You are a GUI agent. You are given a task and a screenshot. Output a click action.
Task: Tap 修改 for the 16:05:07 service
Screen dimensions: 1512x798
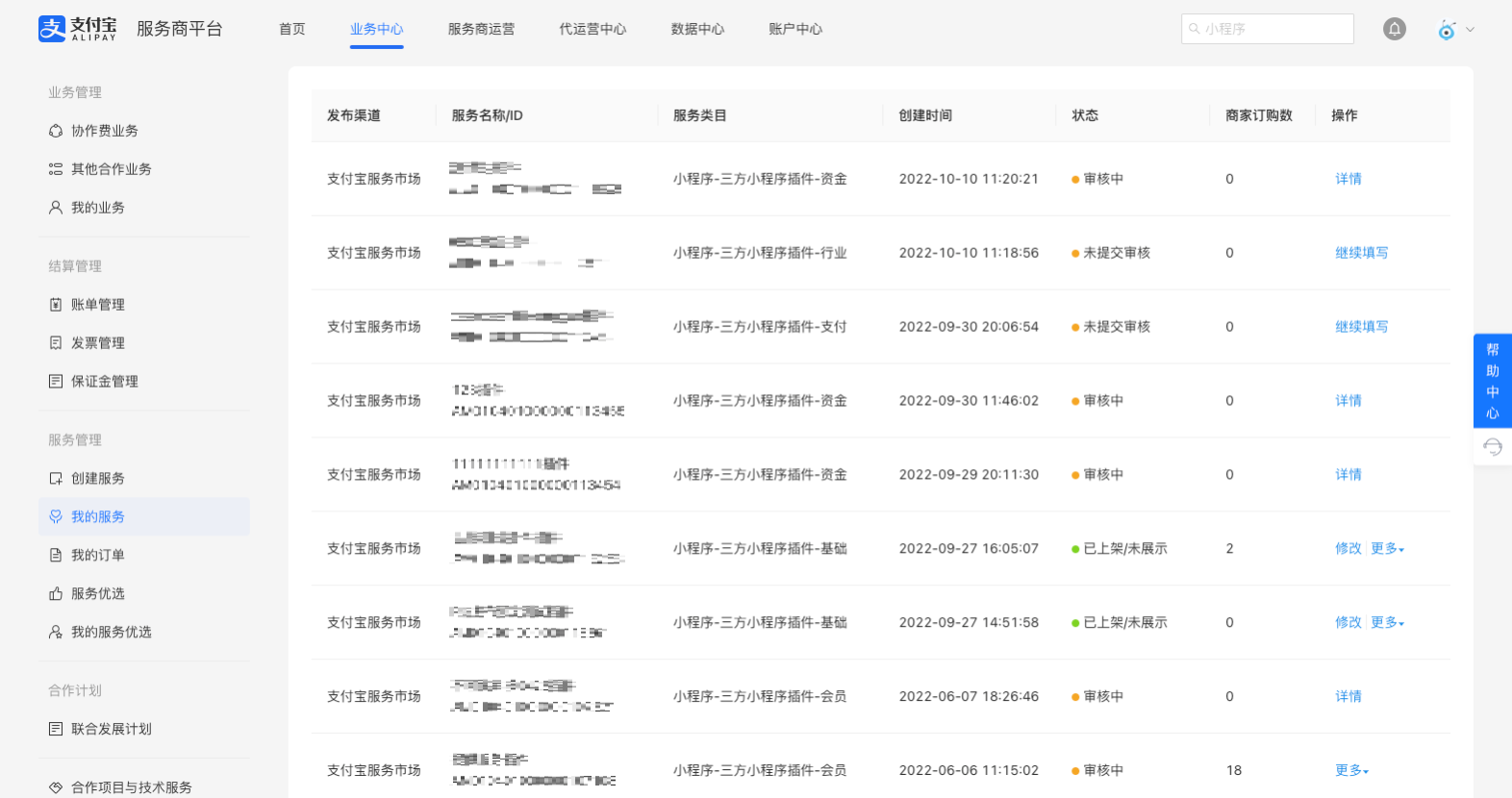coord(1348,548)
